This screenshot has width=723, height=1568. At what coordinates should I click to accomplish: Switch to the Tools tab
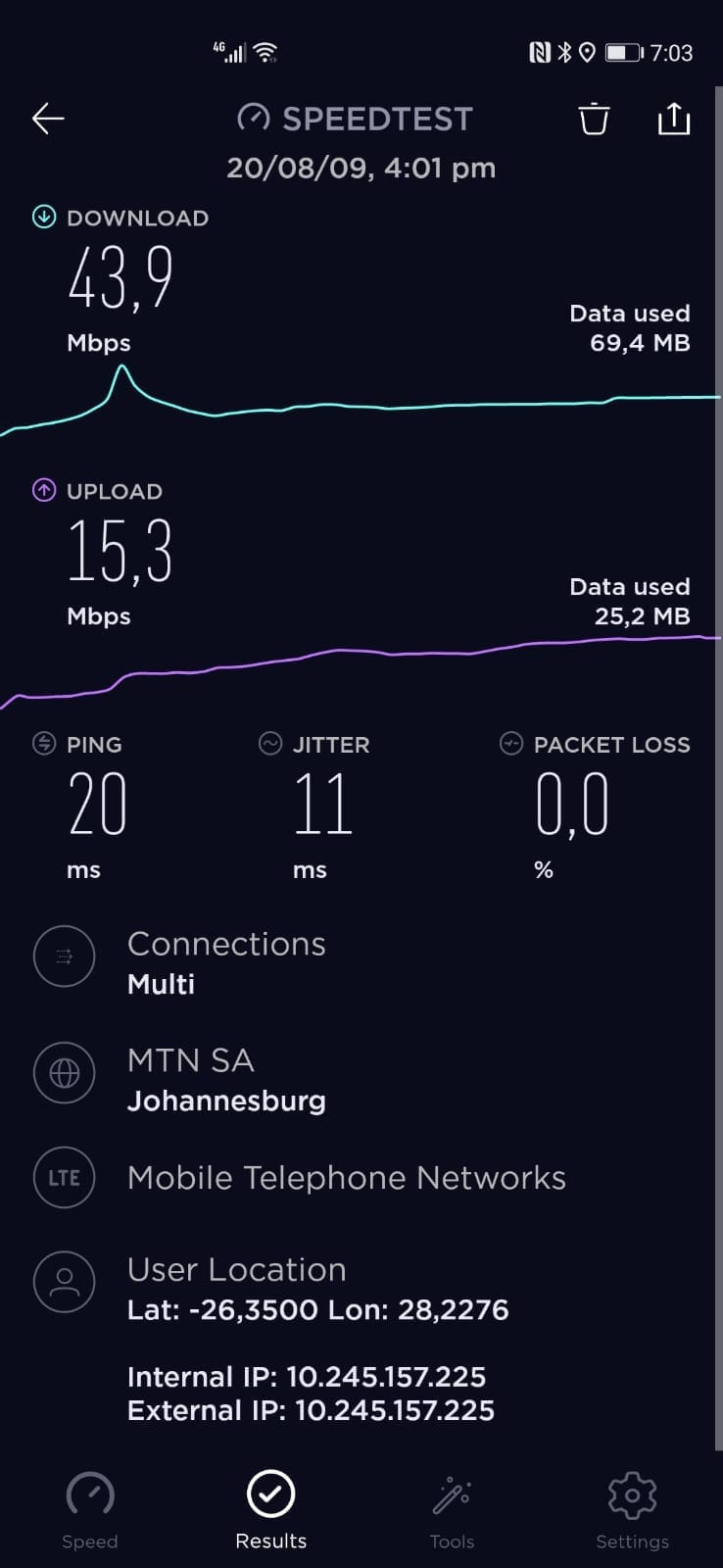click(452, 1510)
